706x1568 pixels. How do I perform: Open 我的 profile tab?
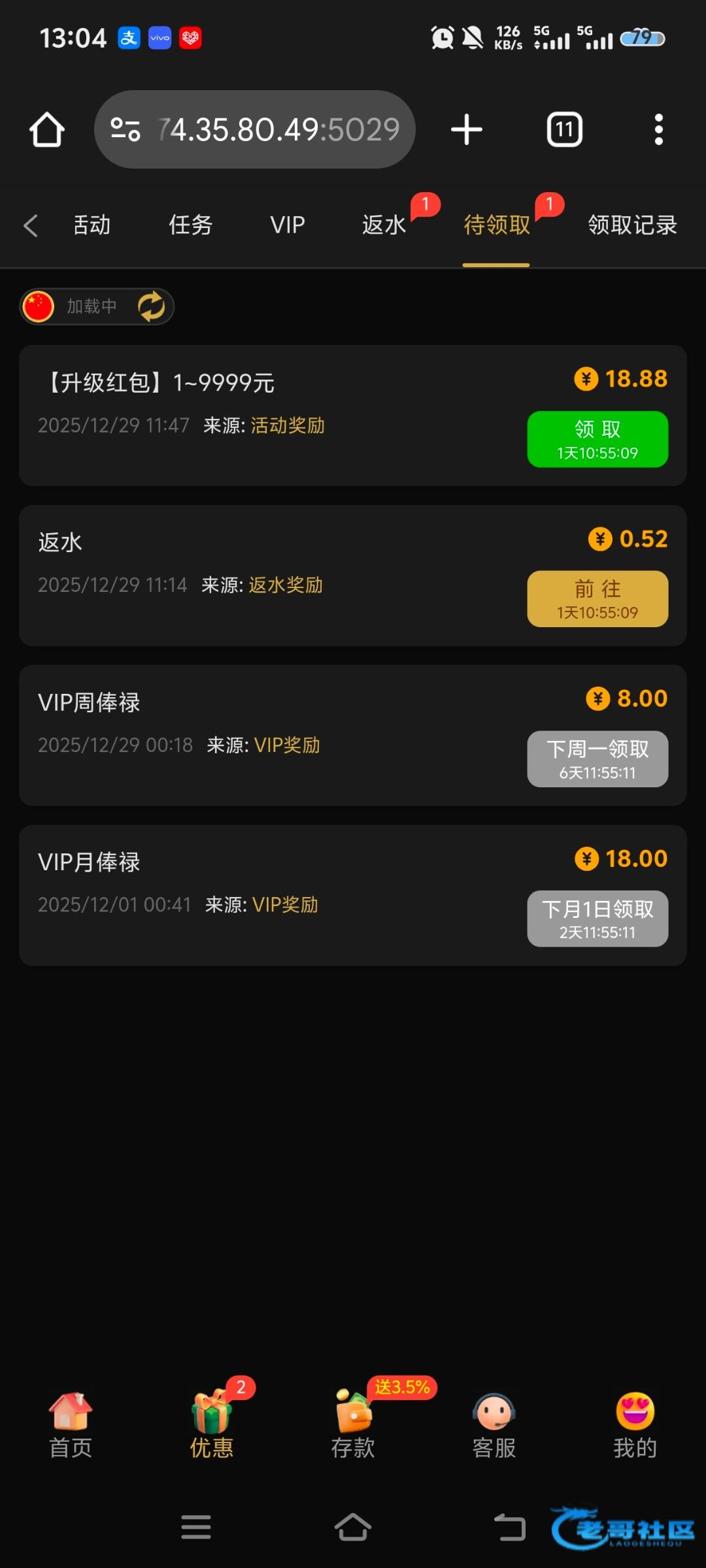coord(635,1426)
